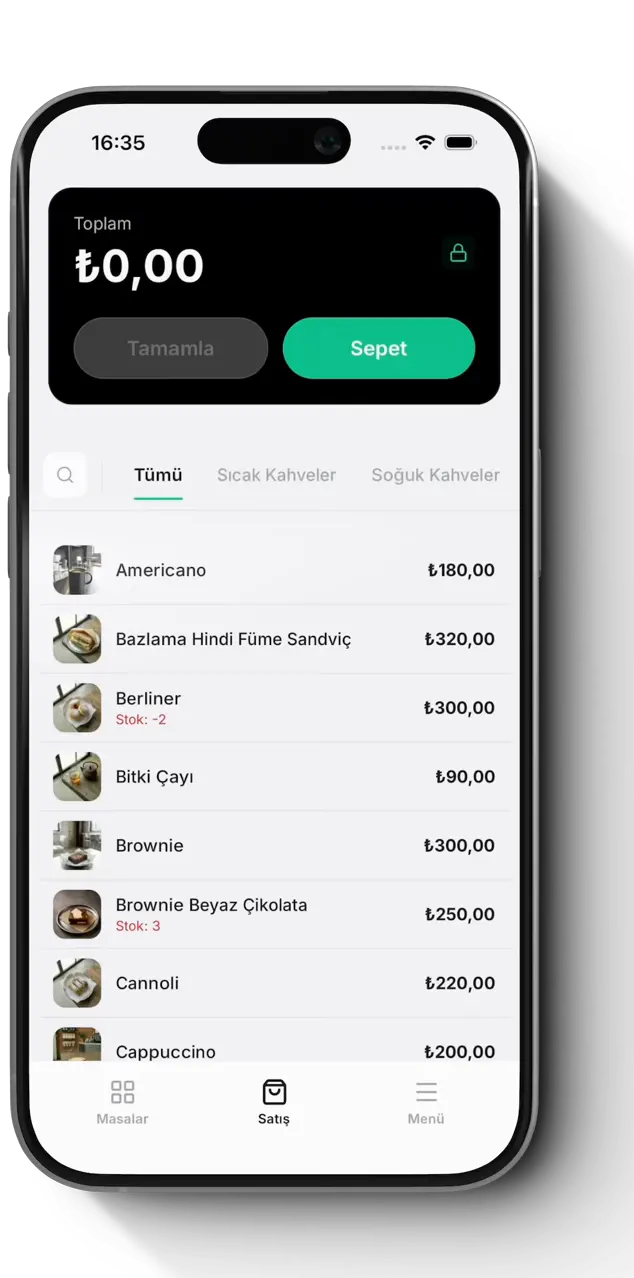
Task: Open the product search icon
Action: (x=65, y=475)
